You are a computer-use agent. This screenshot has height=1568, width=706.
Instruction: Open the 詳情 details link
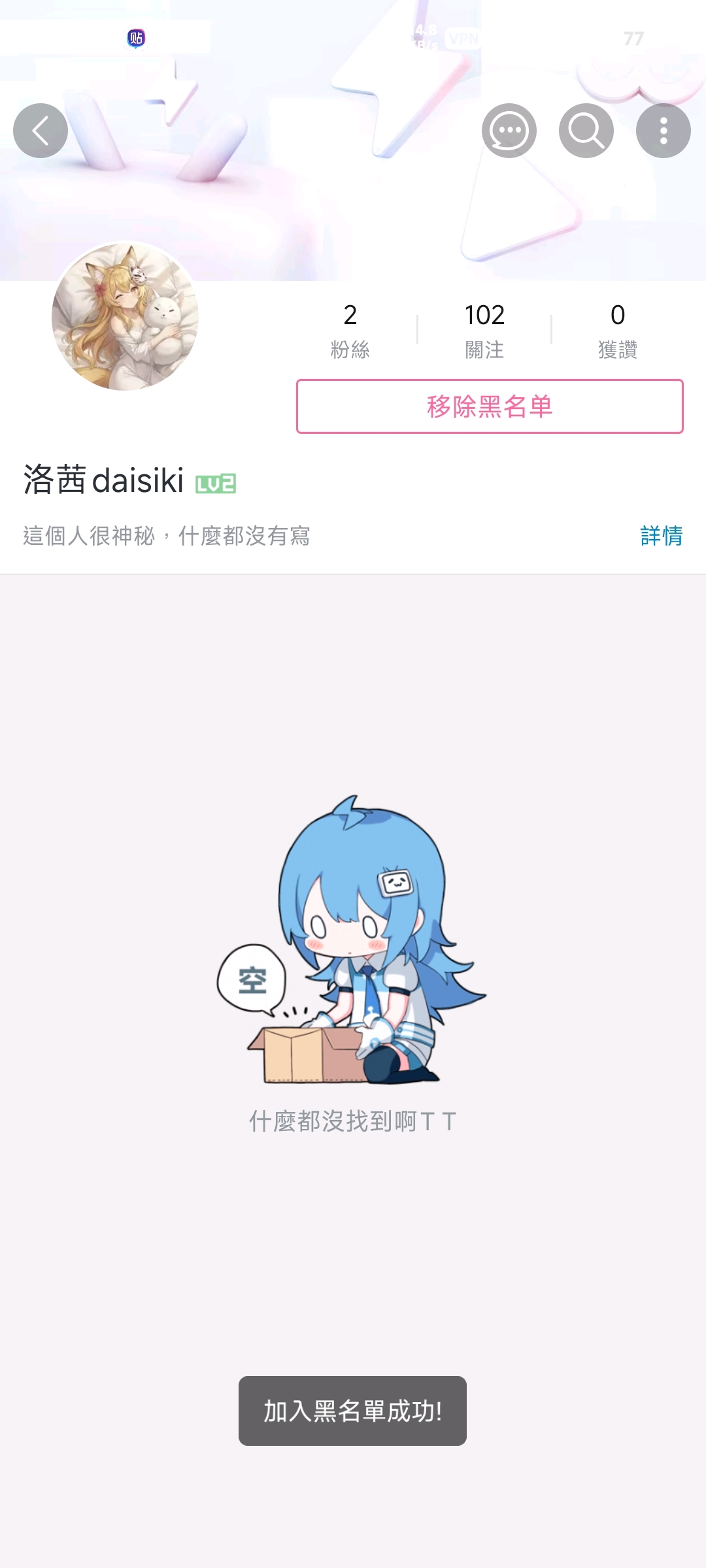point(662,536)
